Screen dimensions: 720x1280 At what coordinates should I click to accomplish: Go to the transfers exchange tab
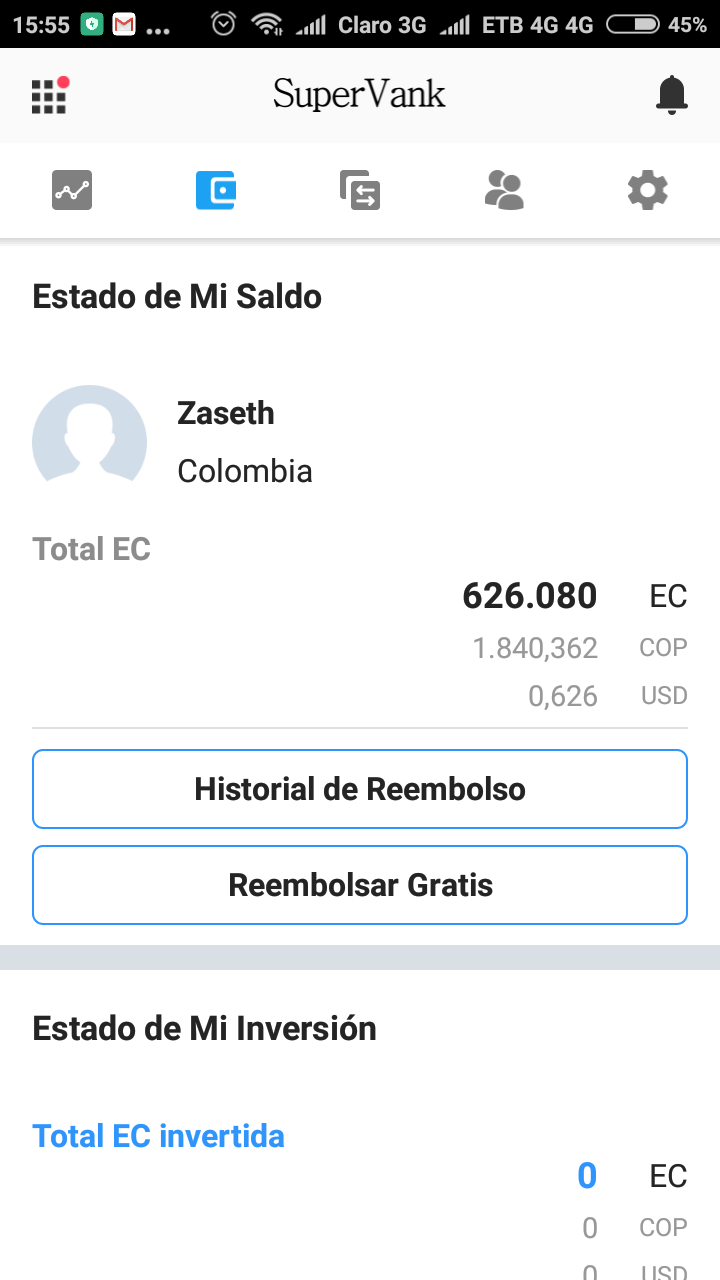[x=360, y=190]
